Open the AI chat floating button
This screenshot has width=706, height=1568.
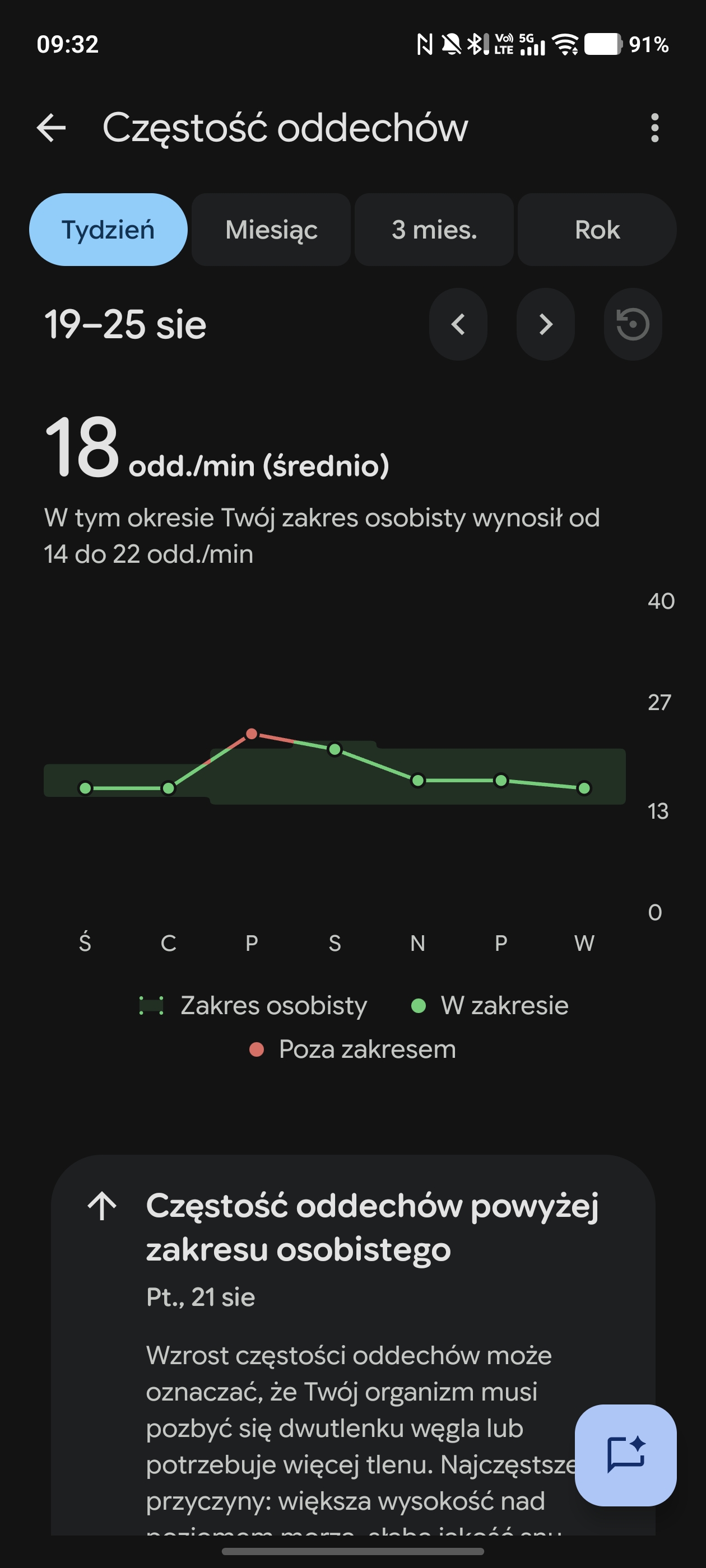pyautogui.click(x=625, y=1455)
